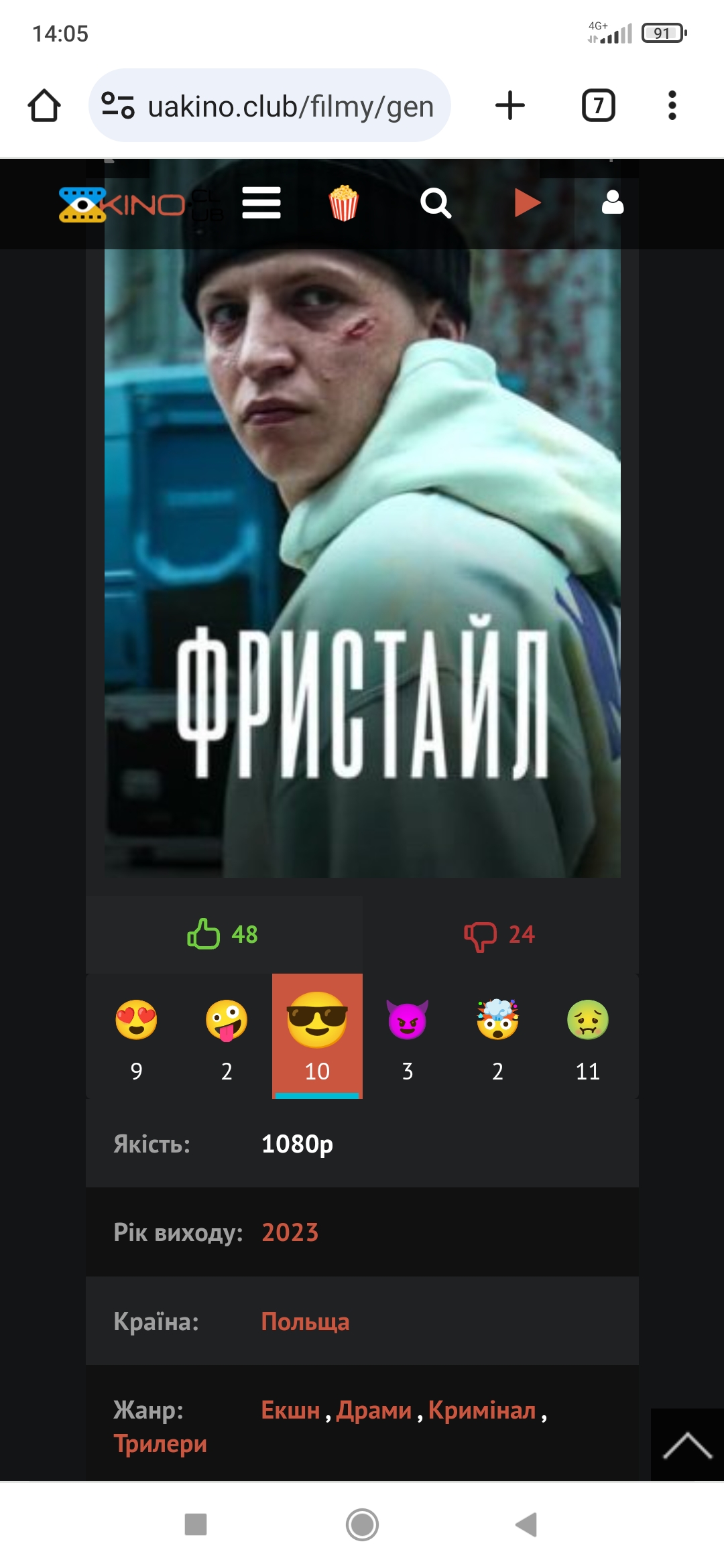This screenshot has height=1568, width=724.
Task: Open the 2023 release year link
Action: click(290, 1232)
